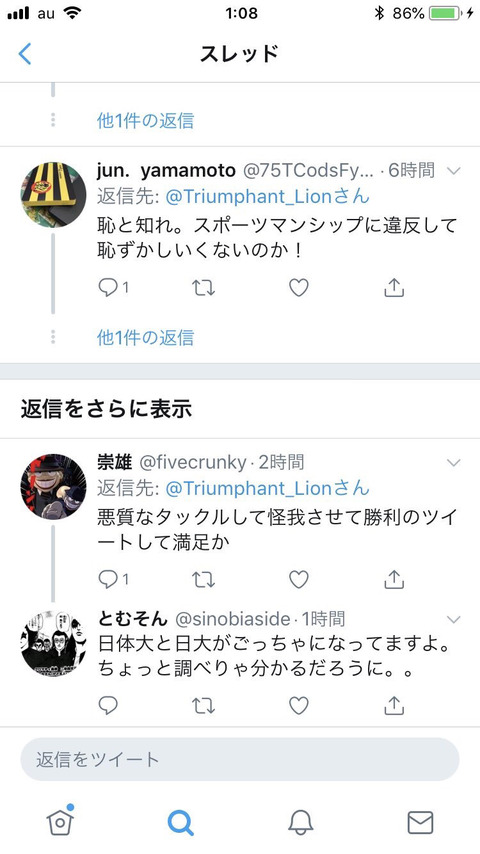
Task: Retweet 崇雄's tweet
Action: pos(203,580)
